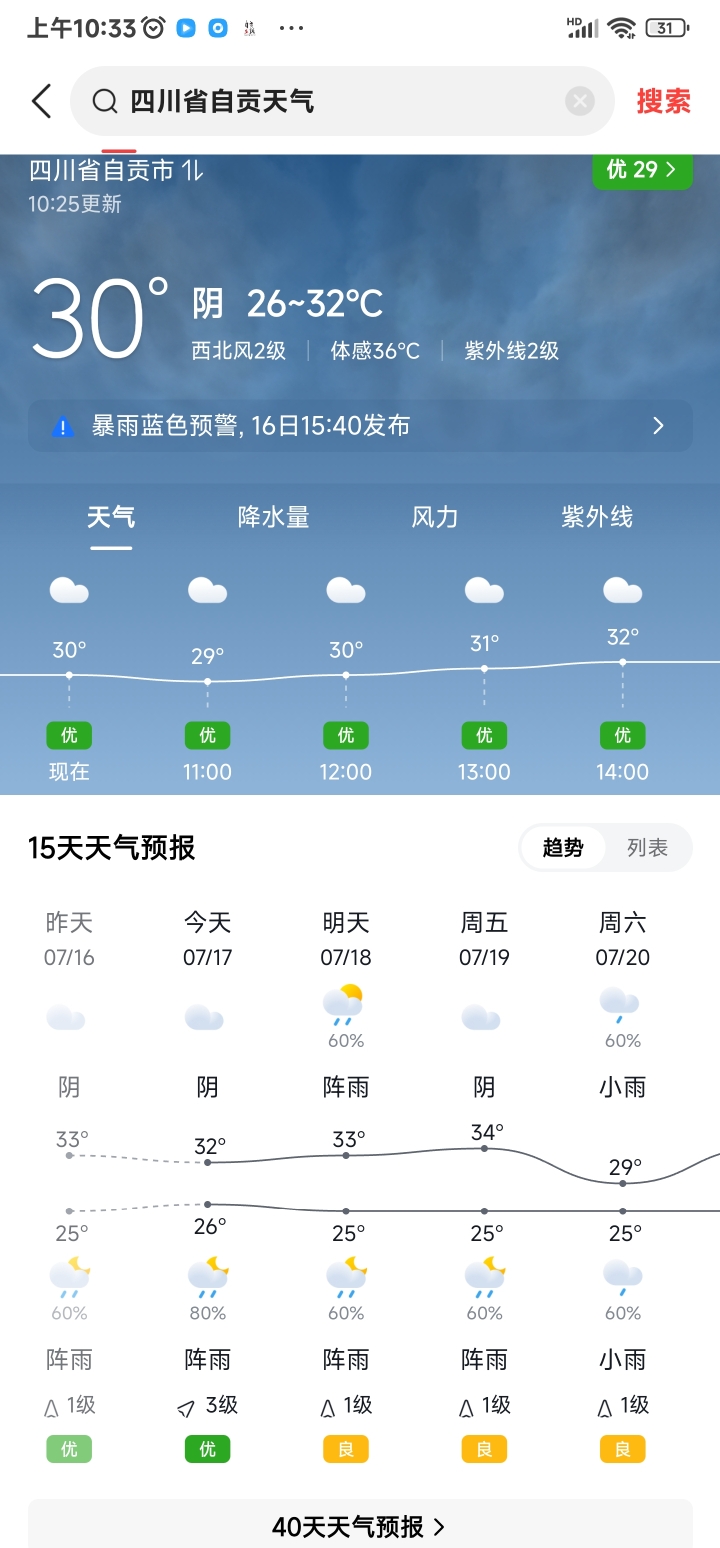Tap the search field showing 四川省自贡天气
This screenshot has width=720, height=1548.
click(330, 101)
